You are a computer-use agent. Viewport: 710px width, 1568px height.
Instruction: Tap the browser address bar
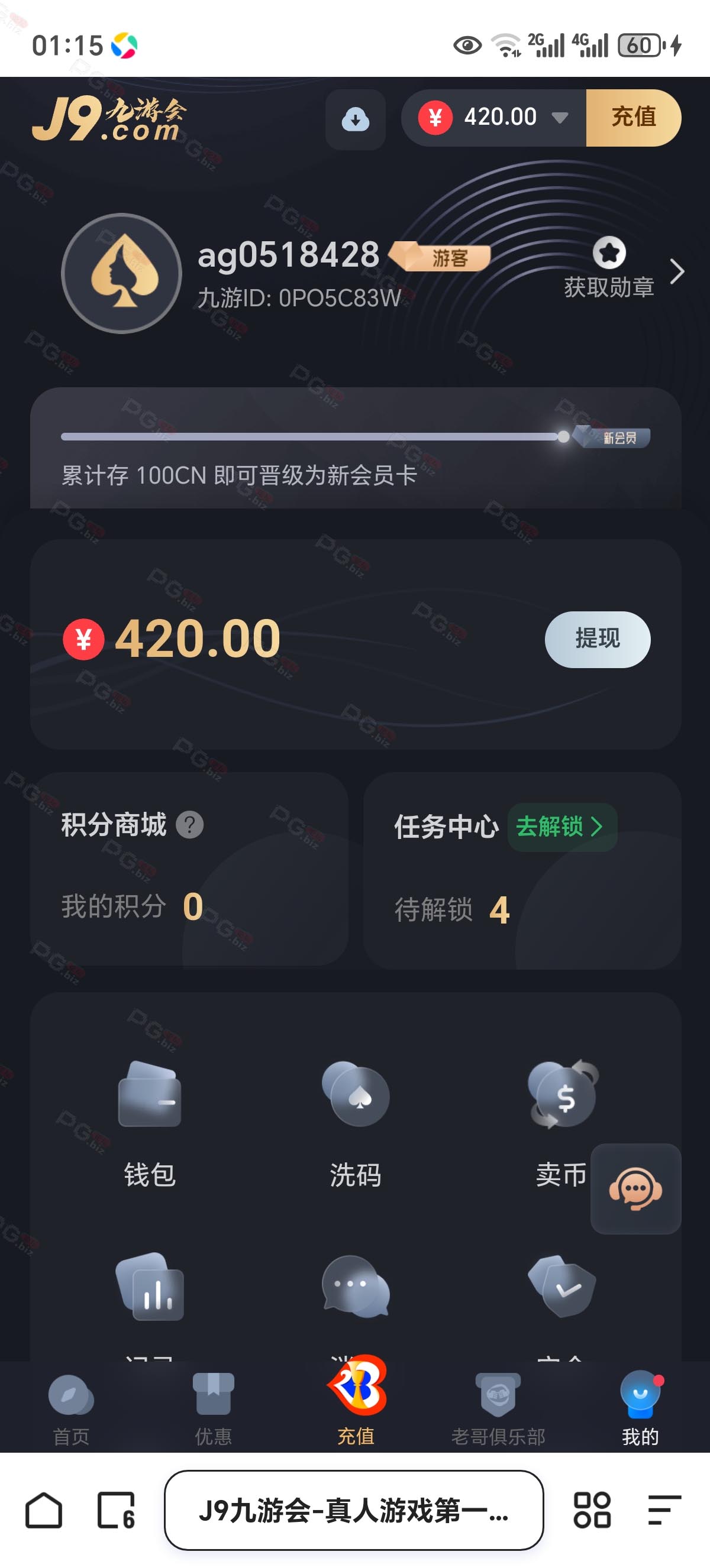(x=354, y=1510)
